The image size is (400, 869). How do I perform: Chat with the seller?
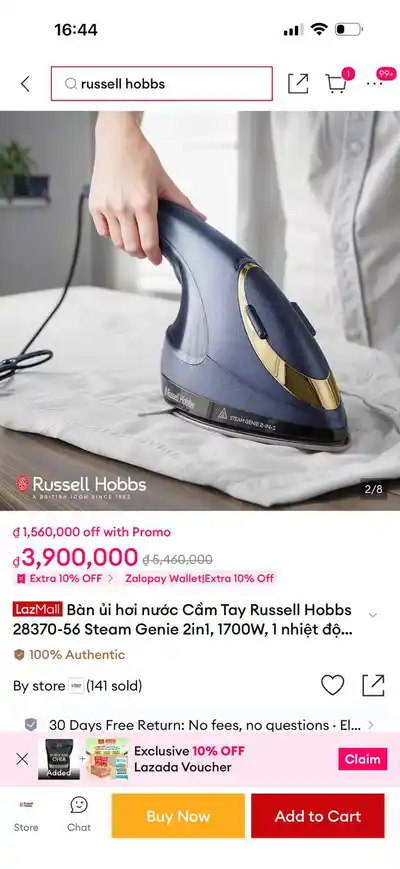tap(79, 815)
